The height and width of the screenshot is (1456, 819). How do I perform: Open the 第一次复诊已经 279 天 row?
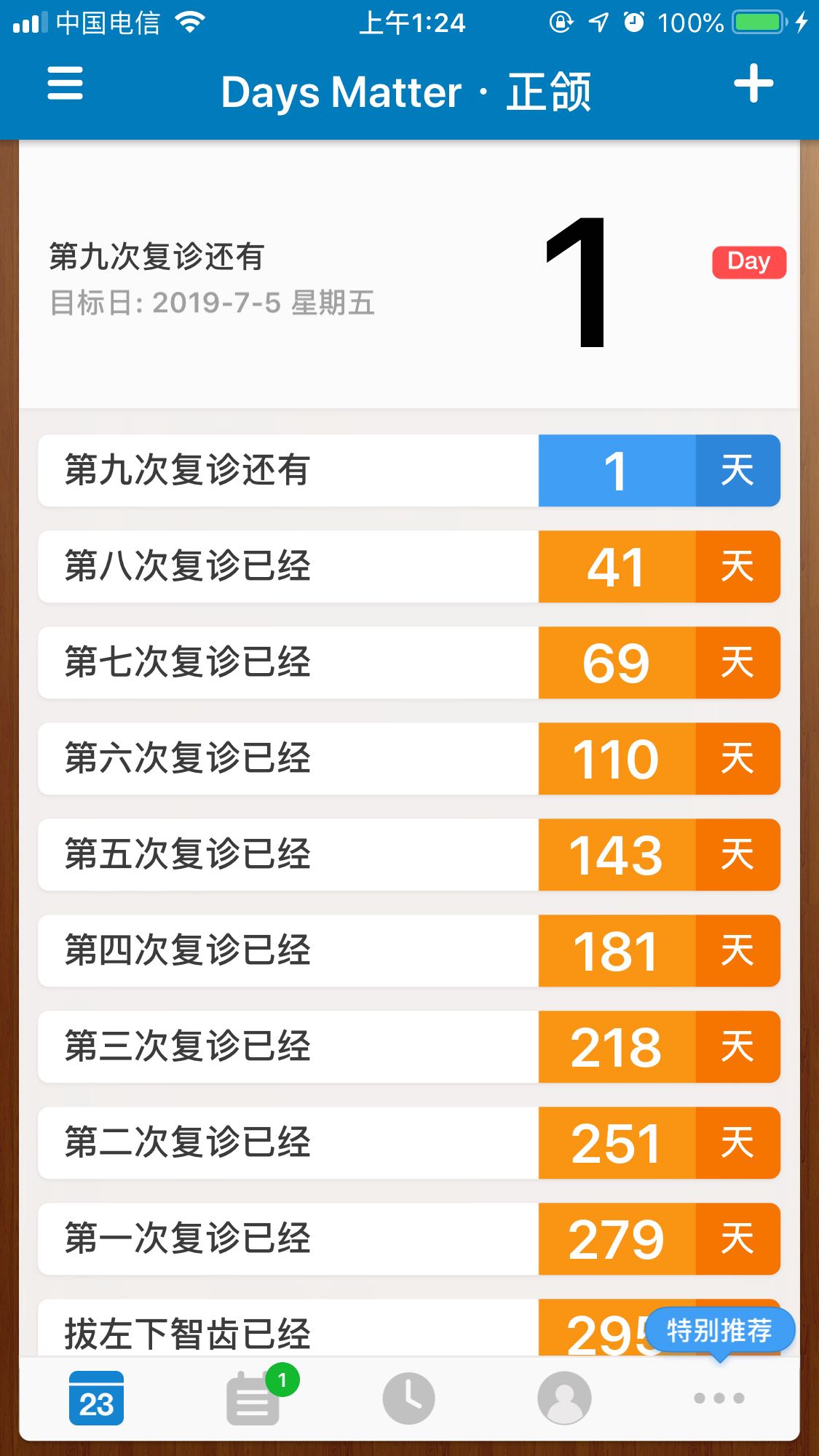pos(408,1239)
